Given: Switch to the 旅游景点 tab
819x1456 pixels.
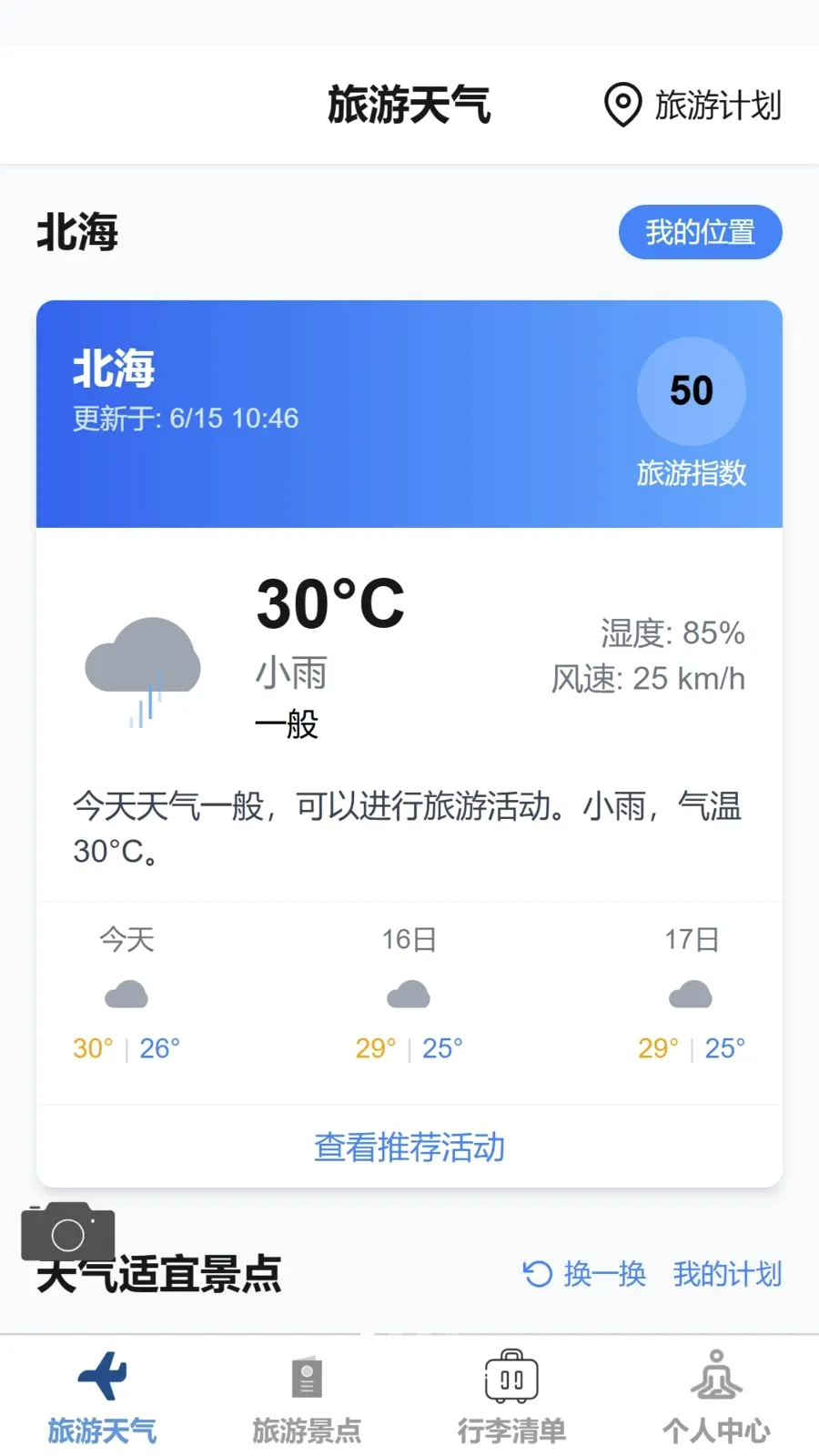Looking at the screenshot, I should 307,1398.
